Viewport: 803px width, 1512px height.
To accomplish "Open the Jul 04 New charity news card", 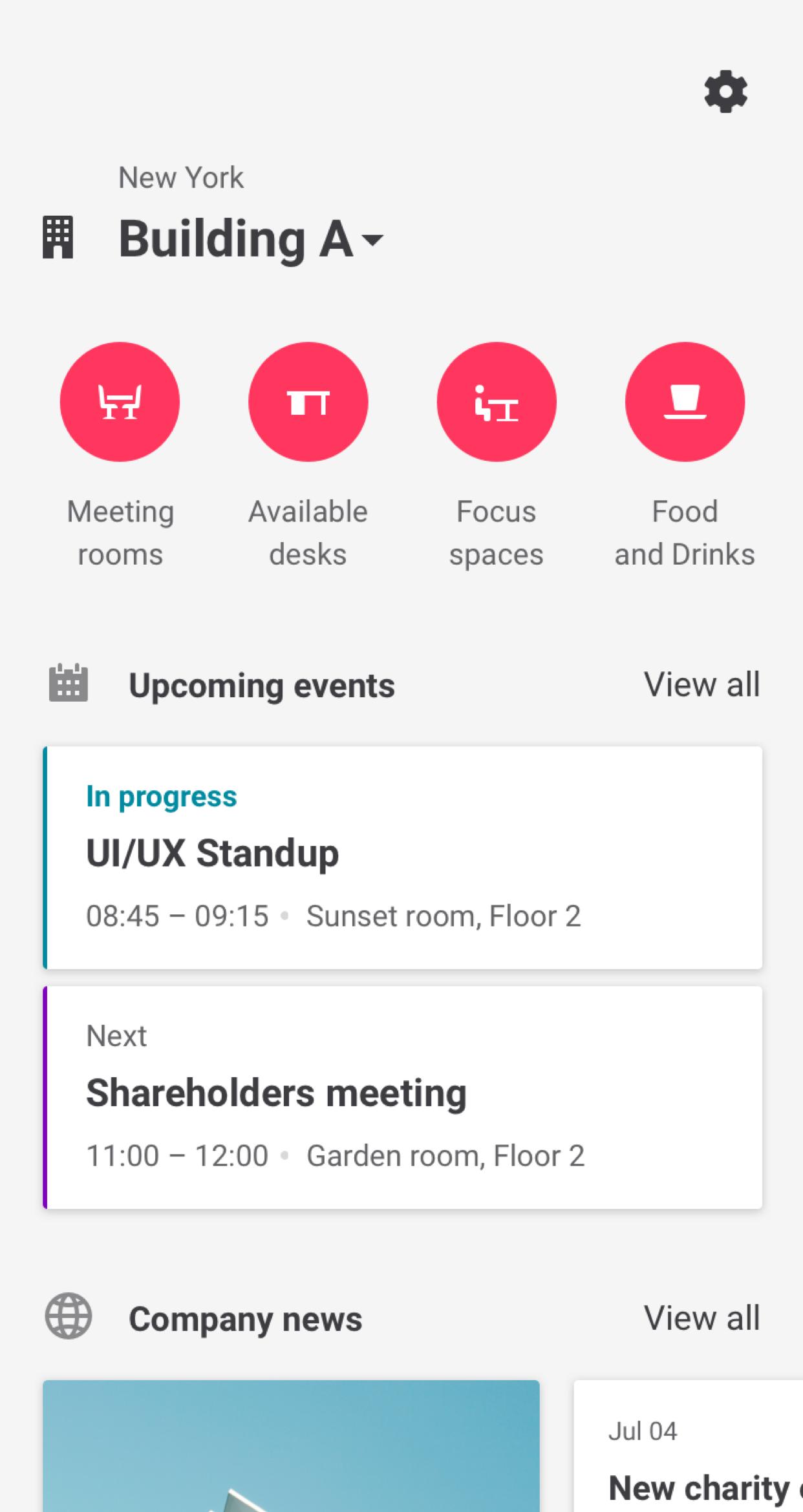I will [689, 1446].
